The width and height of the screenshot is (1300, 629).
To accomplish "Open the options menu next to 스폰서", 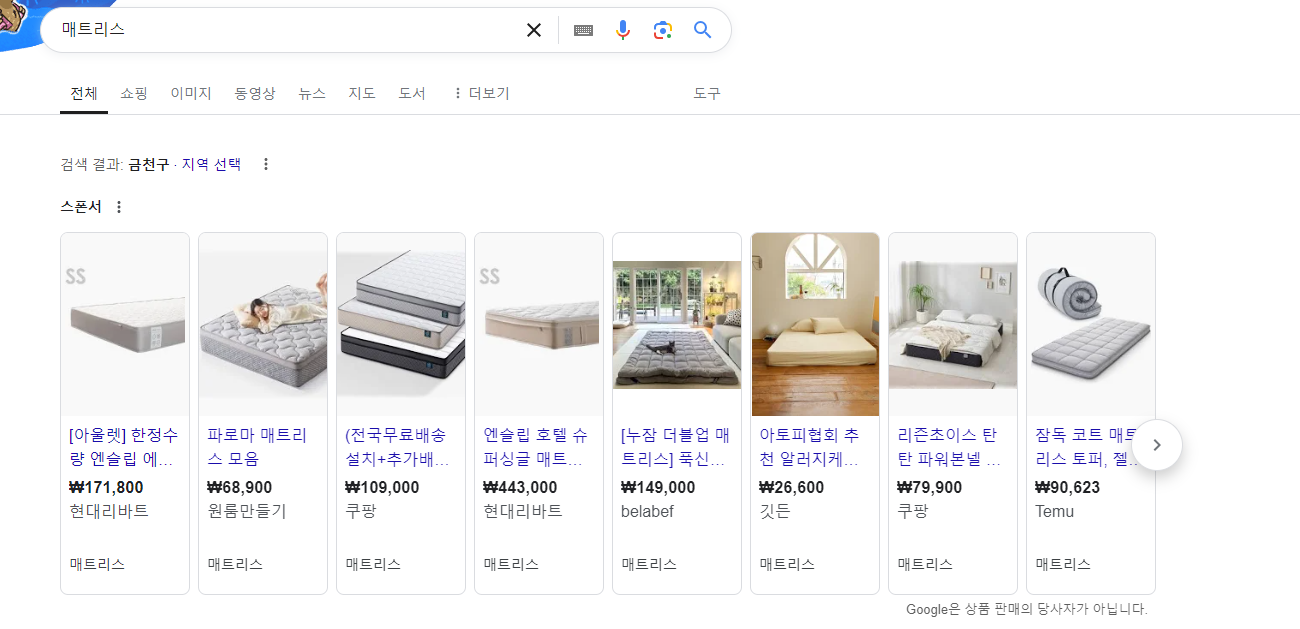I will (119, 207).
